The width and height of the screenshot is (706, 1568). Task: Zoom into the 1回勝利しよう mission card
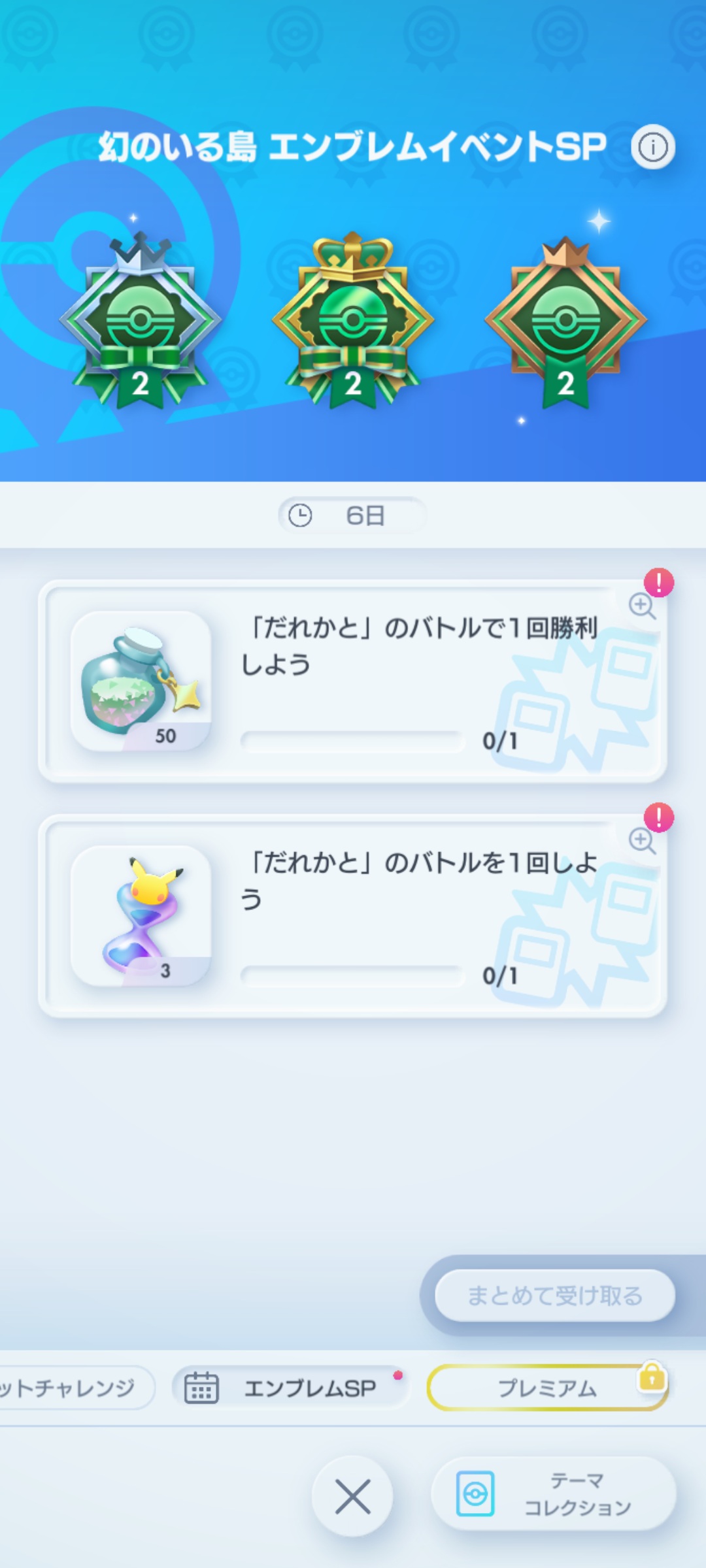642,605
